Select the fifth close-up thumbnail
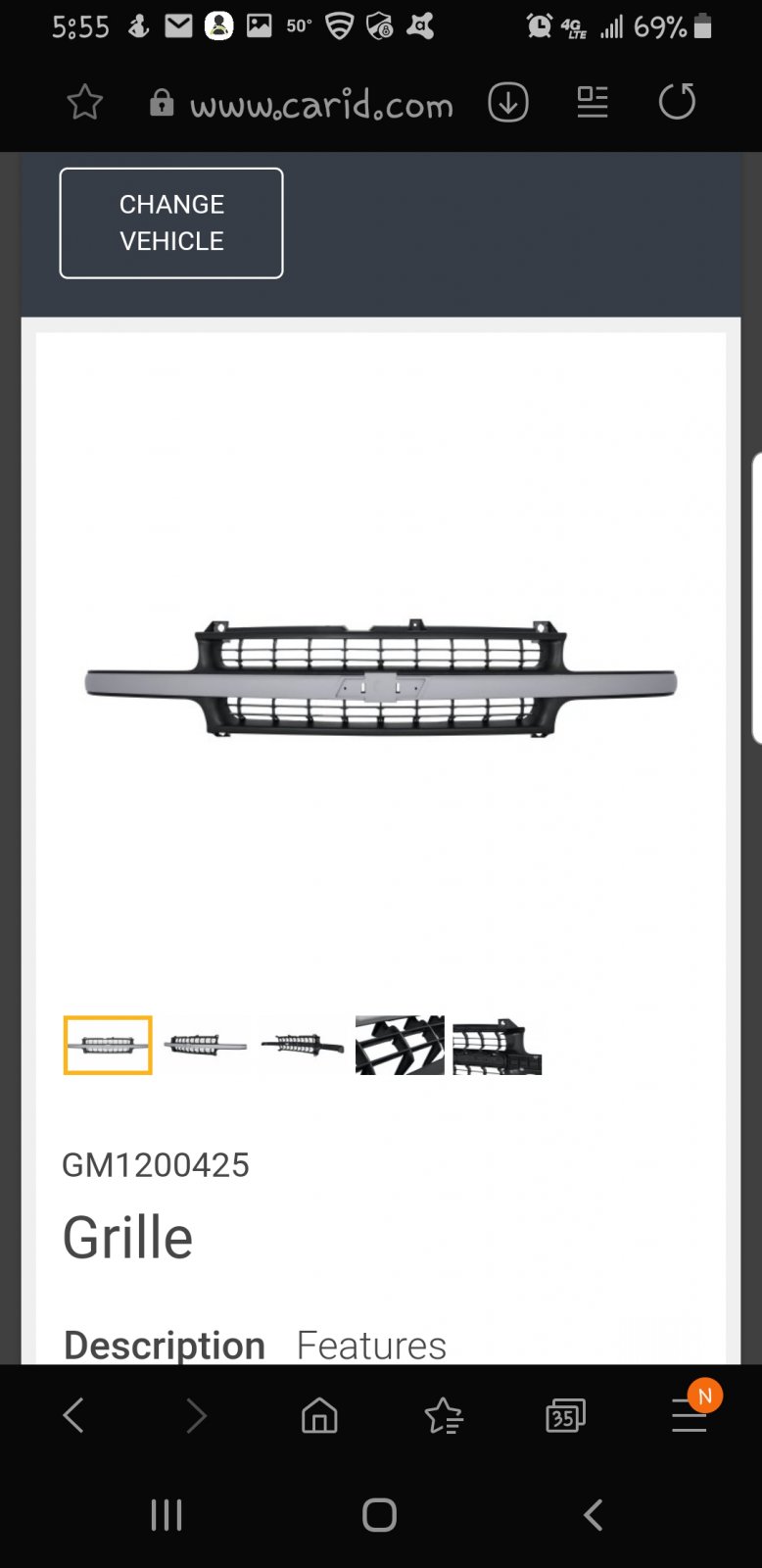 click(498, 1046)
